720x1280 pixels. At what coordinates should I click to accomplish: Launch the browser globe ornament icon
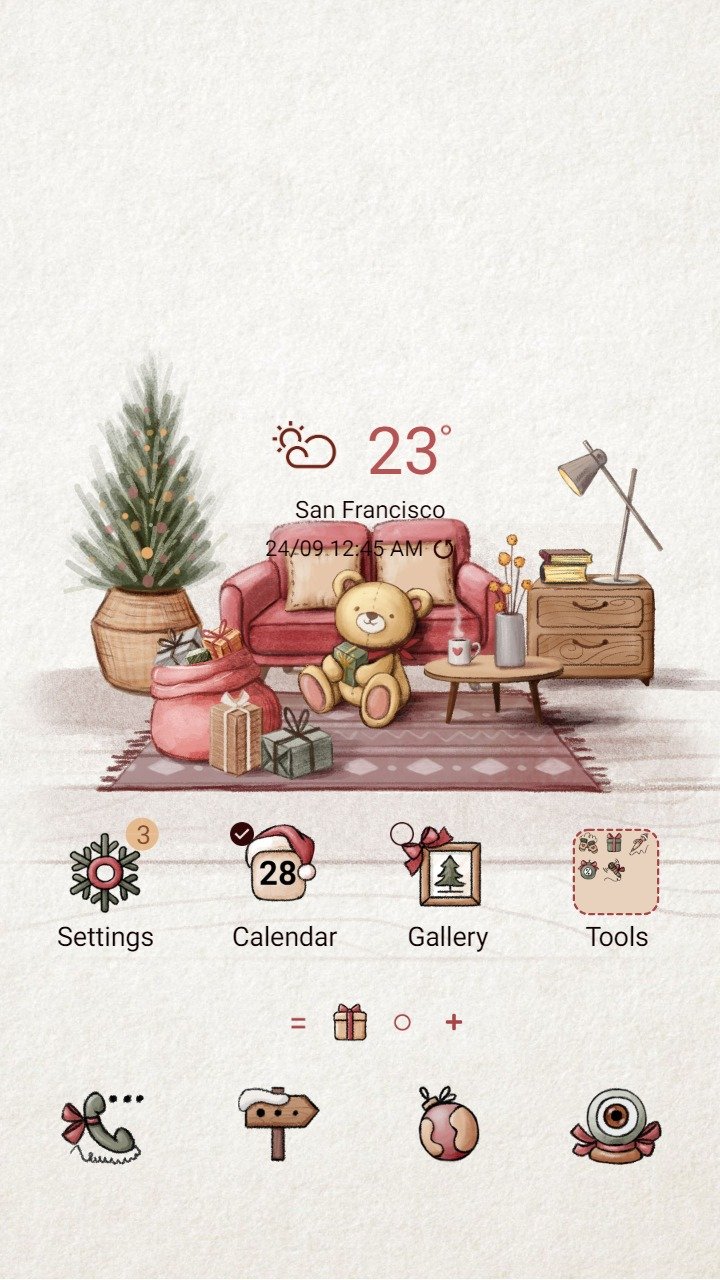pos(446,1125)
